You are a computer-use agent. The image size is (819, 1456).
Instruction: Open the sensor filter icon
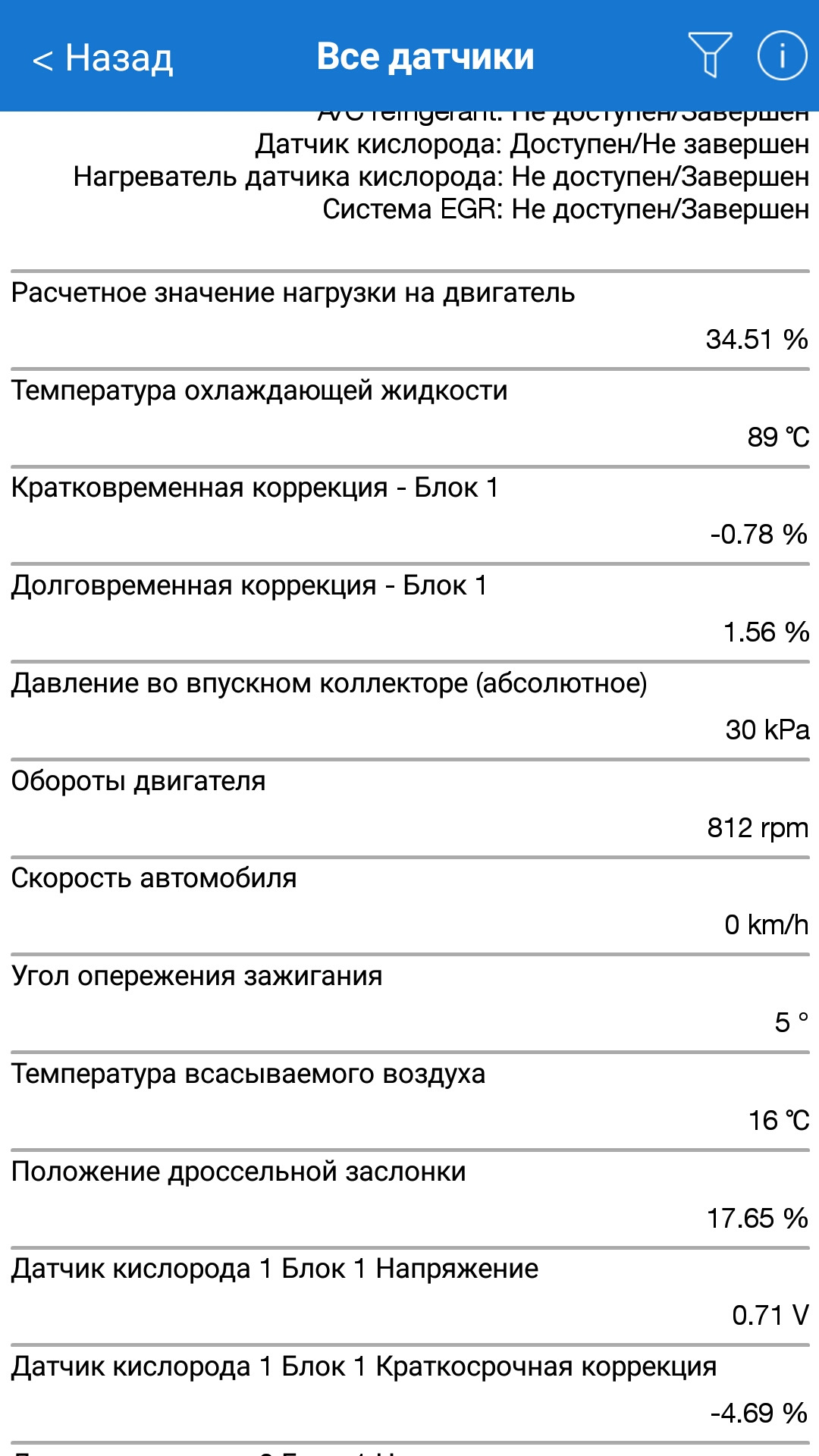pyautogui.click(x=710, y=55)
